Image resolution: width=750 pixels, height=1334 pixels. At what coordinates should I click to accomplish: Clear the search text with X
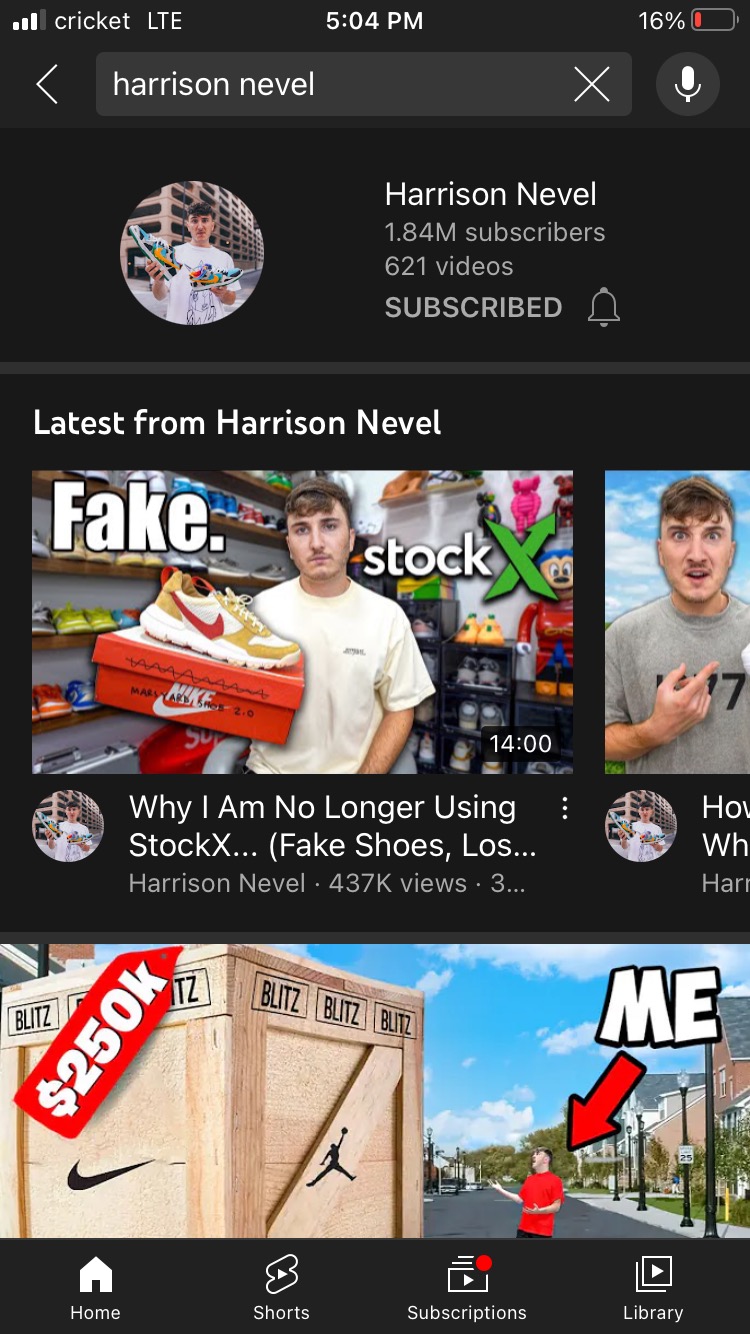592,85
